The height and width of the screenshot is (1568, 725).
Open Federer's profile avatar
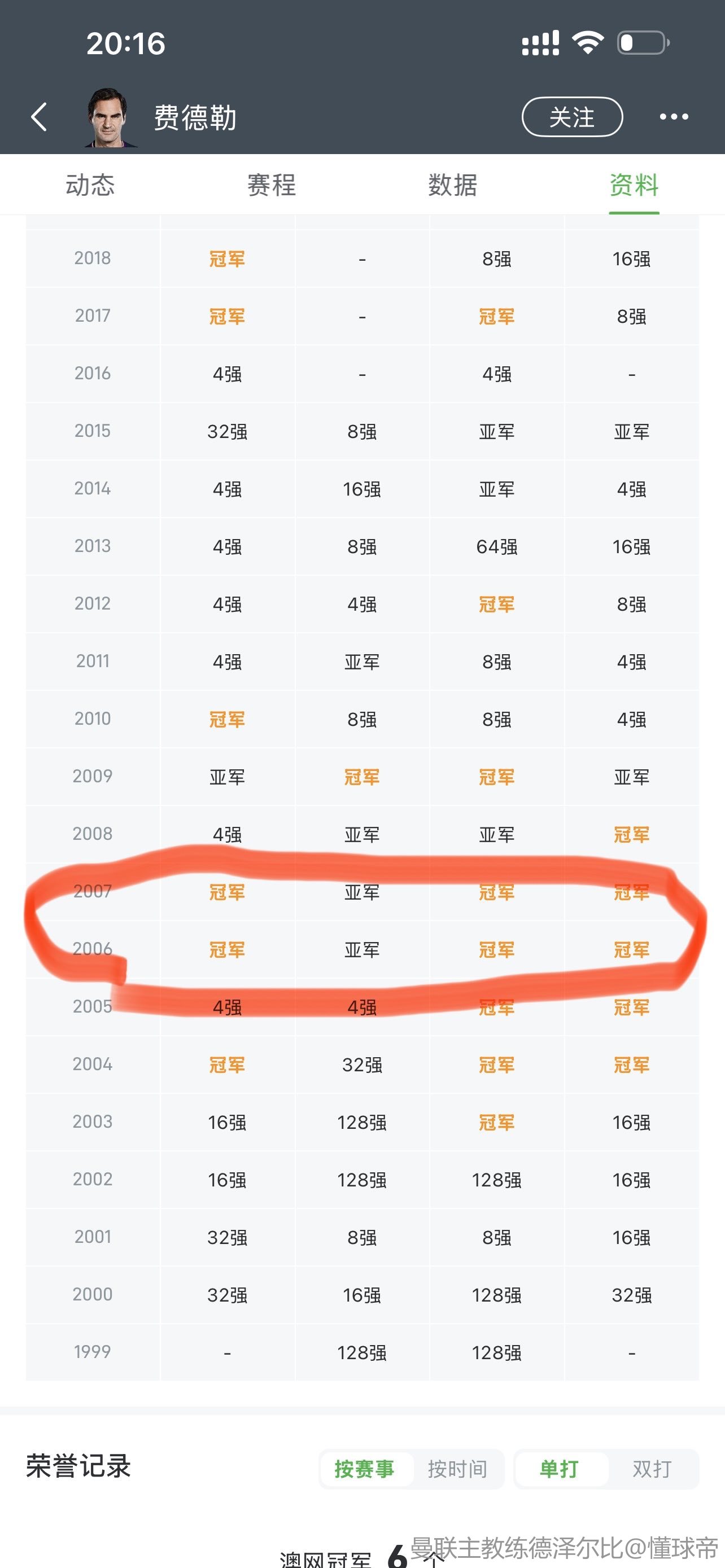click(x=110, y=117)
